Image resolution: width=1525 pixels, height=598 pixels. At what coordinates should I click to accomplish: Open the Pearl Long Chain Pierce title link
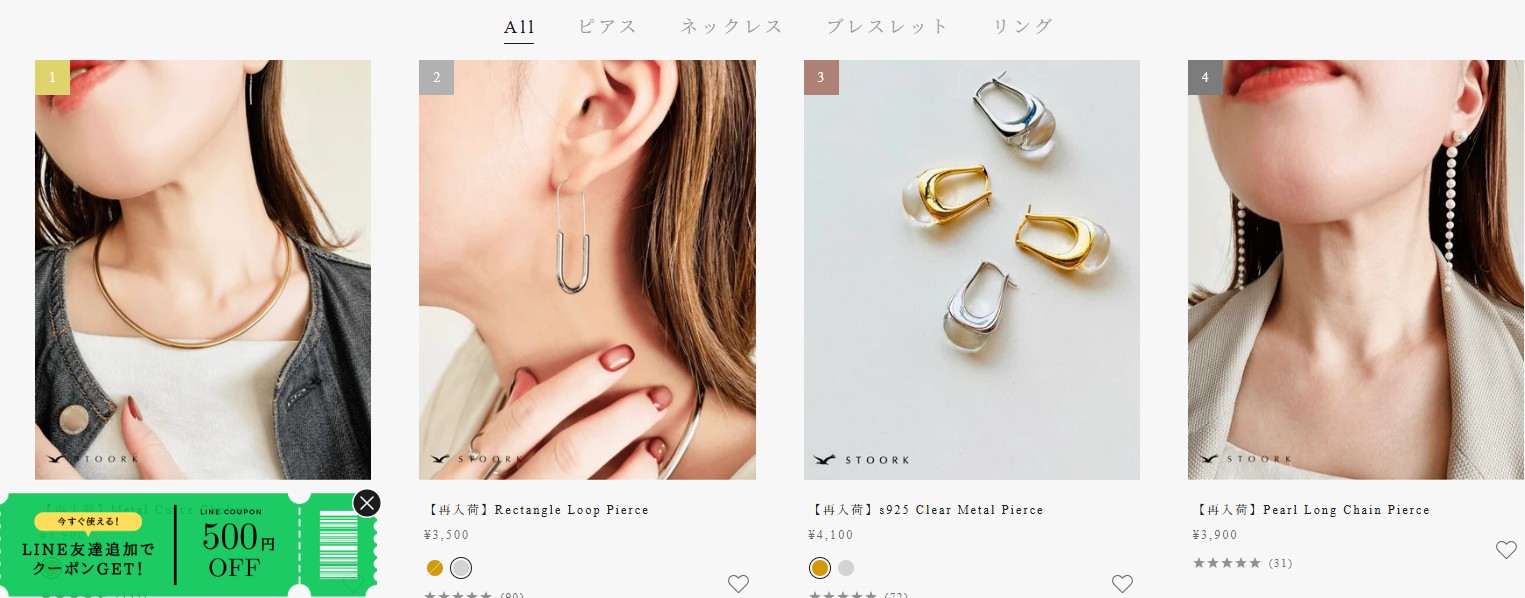pos(1312,510)
